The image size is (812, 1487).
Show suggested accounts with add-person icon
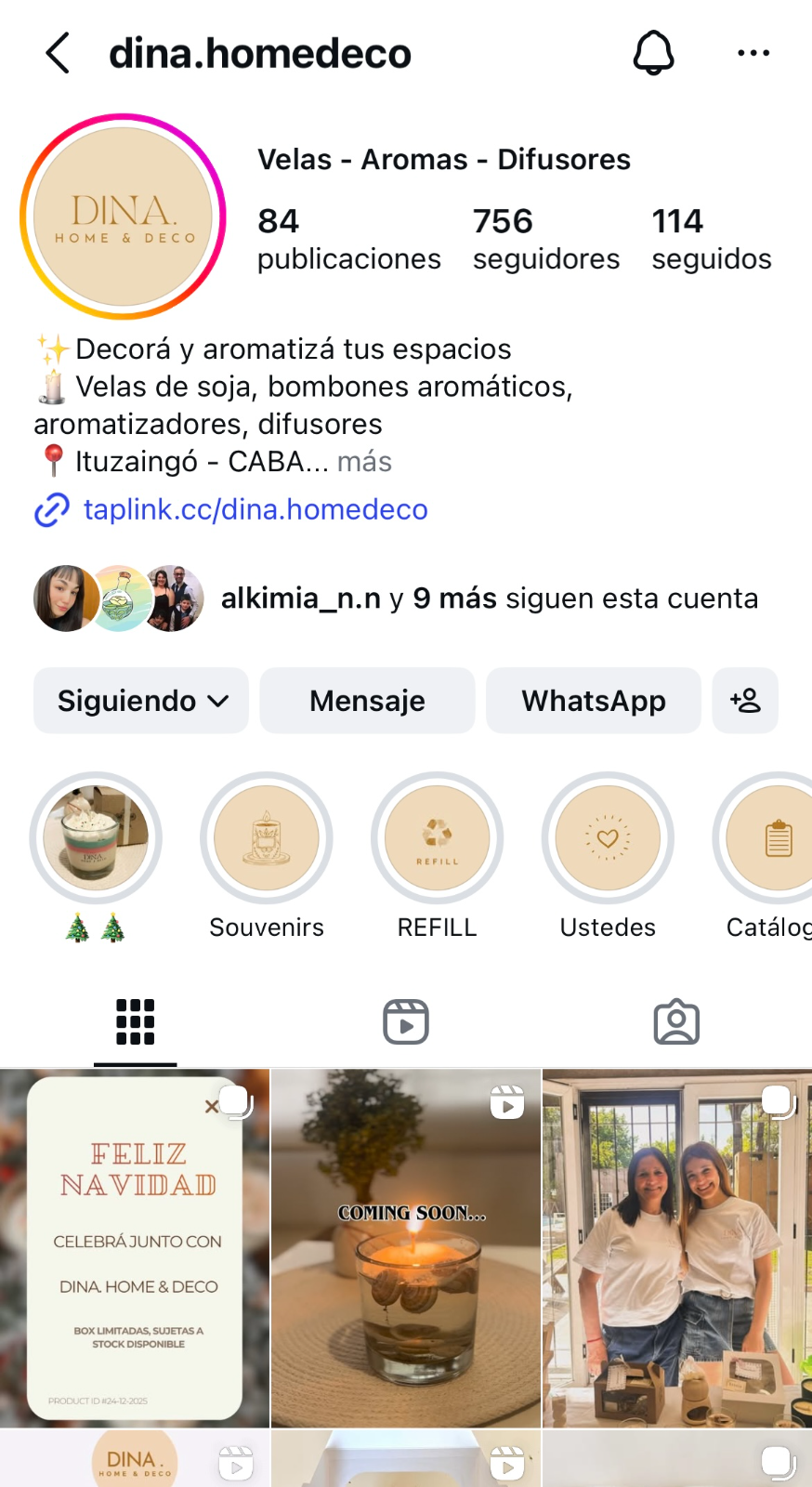pyautogui.click(x=745, y=701)
